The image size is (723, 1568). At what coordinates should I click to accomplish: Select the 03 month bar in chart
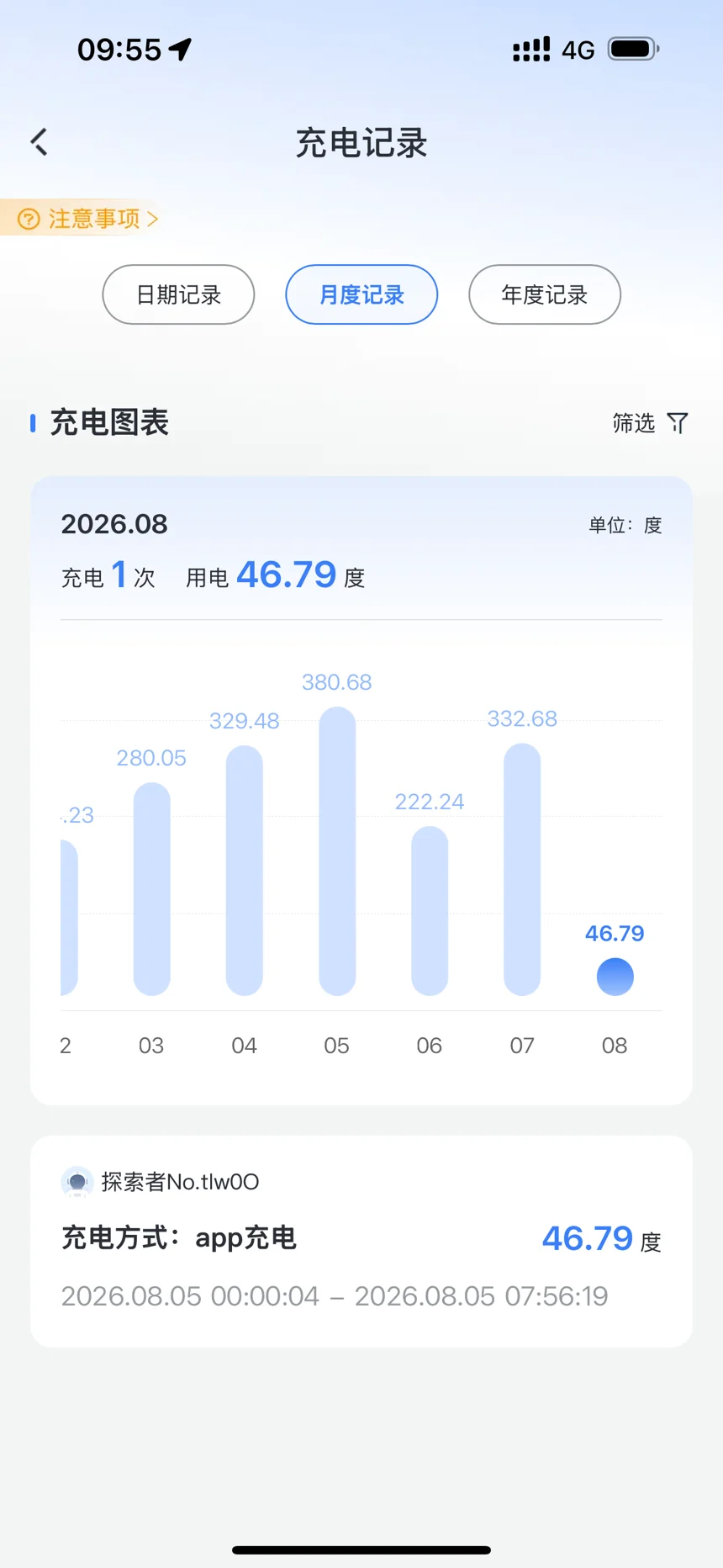coord(152,889)
